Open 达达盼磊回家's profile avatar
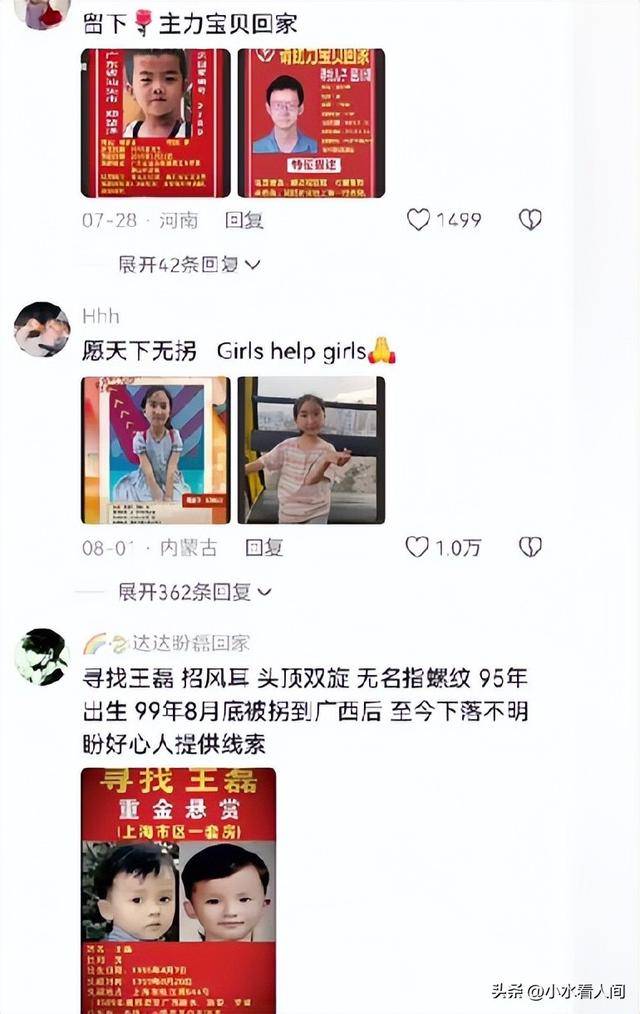 click(x=42, y=656)
